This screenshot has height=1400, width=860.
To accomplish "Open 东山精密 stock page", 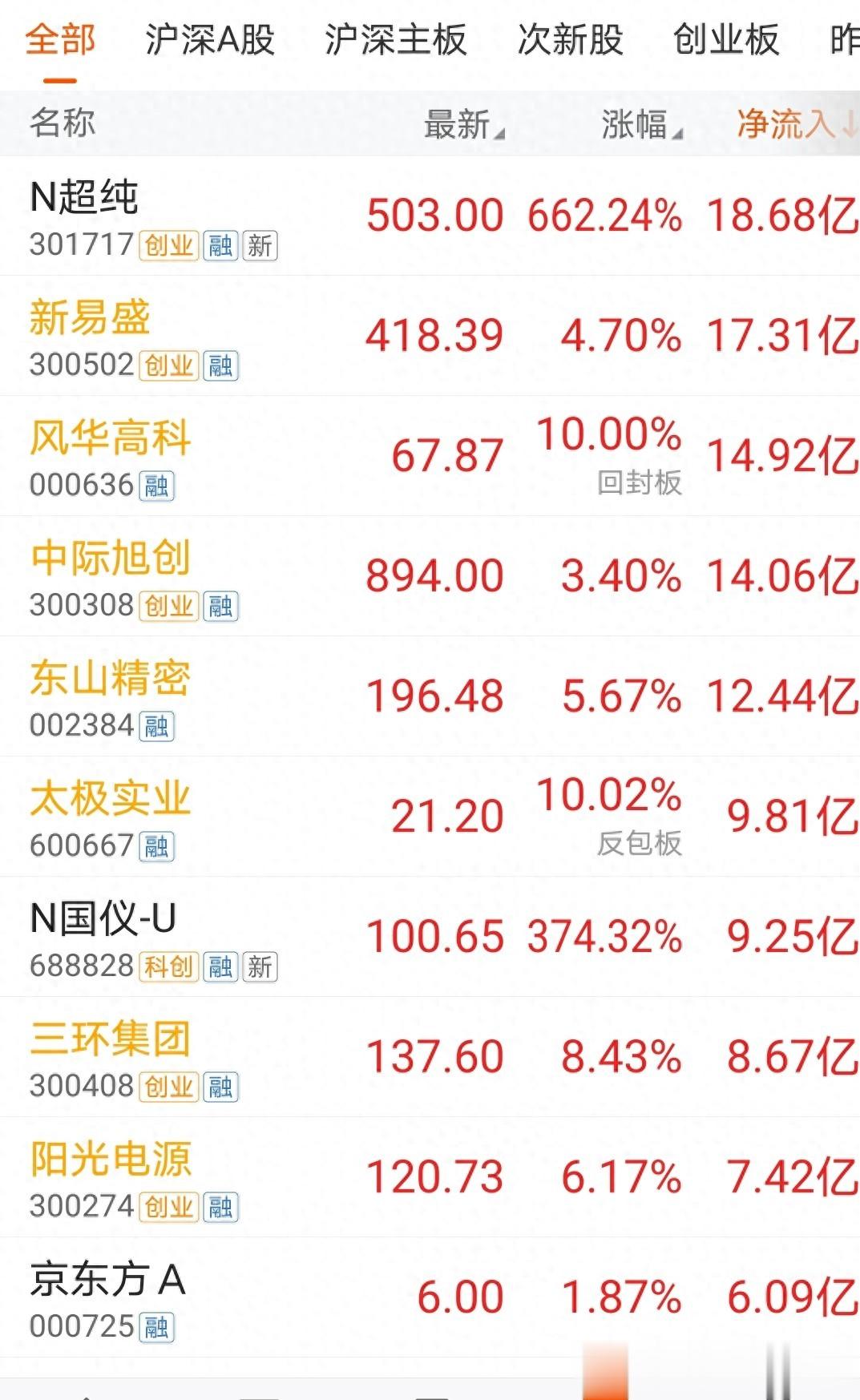I will 430,696.
